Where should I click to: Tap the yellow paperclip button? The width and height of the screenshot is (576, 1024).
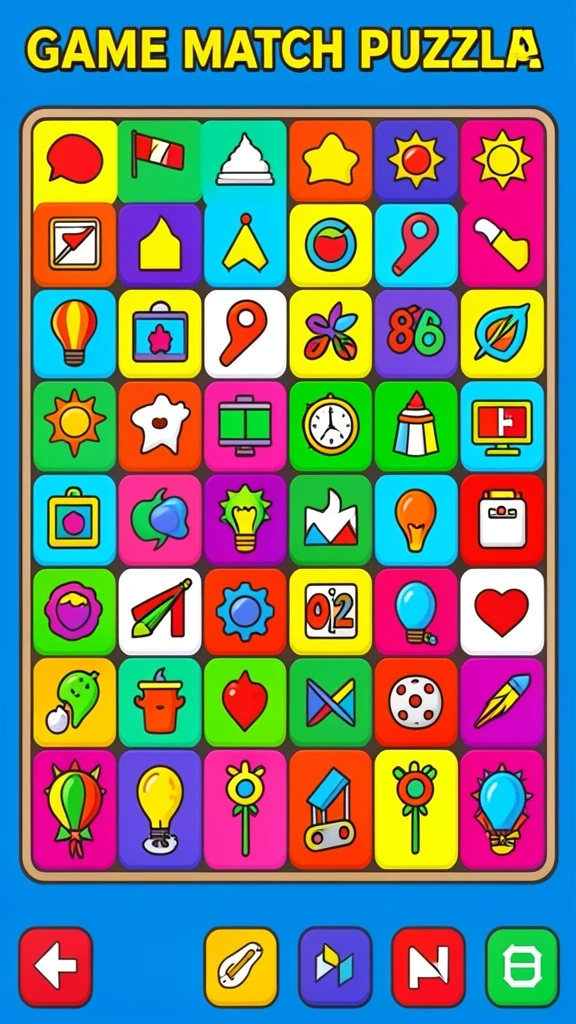(x=241, y=967)
